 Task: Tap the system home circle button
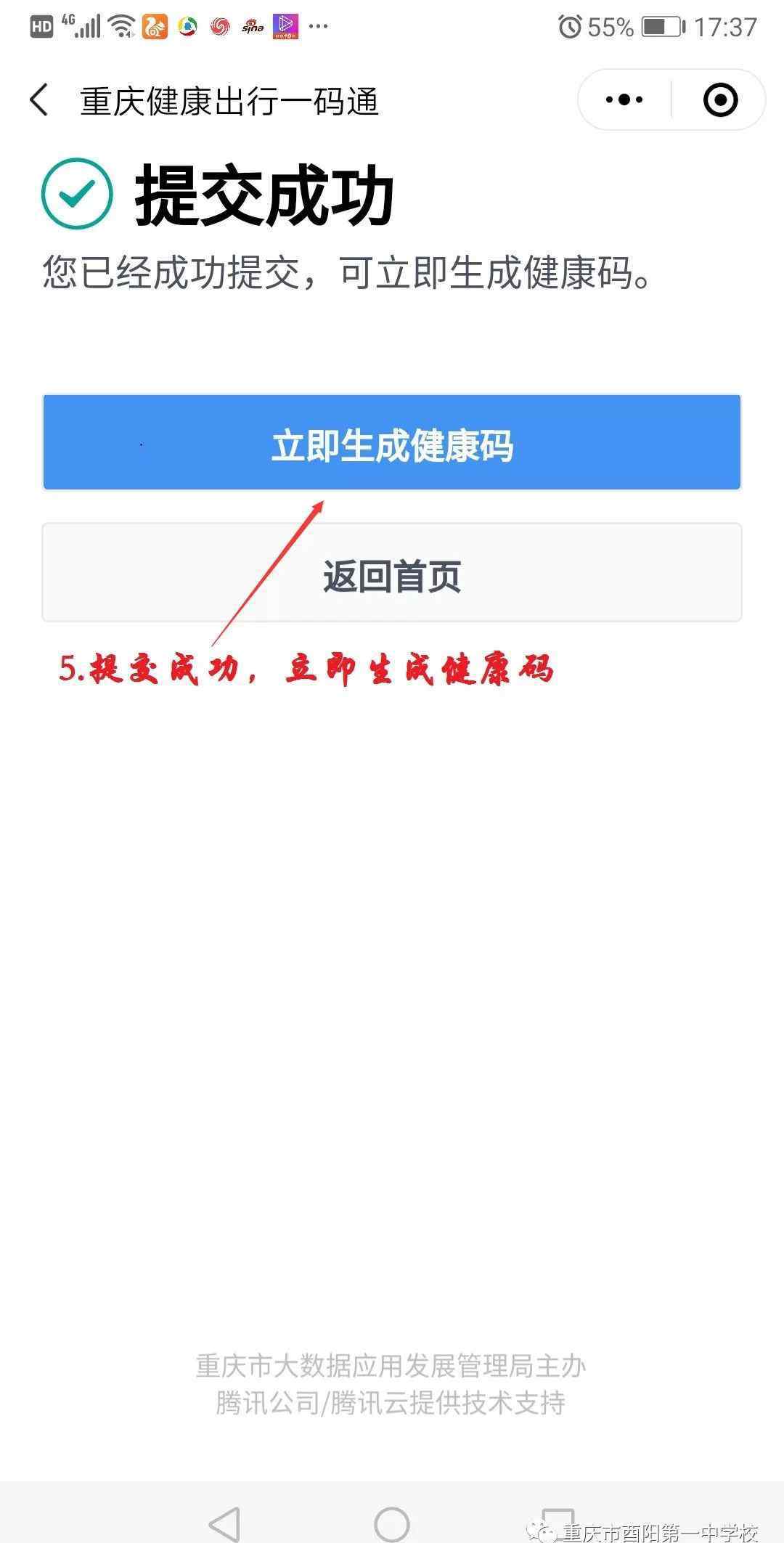point(392,1523)
